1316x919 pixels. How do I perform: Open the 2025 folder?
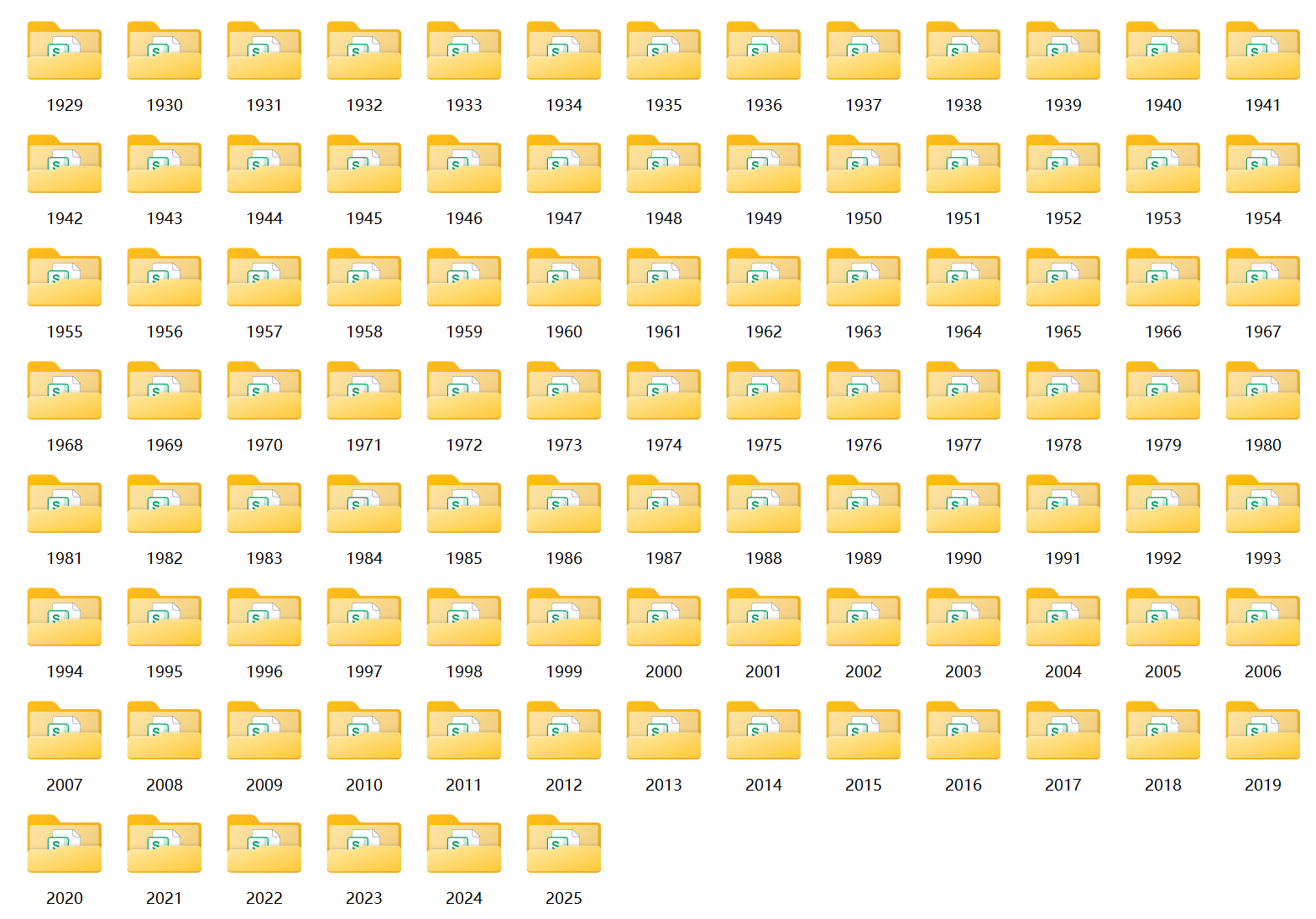(563, 846)
